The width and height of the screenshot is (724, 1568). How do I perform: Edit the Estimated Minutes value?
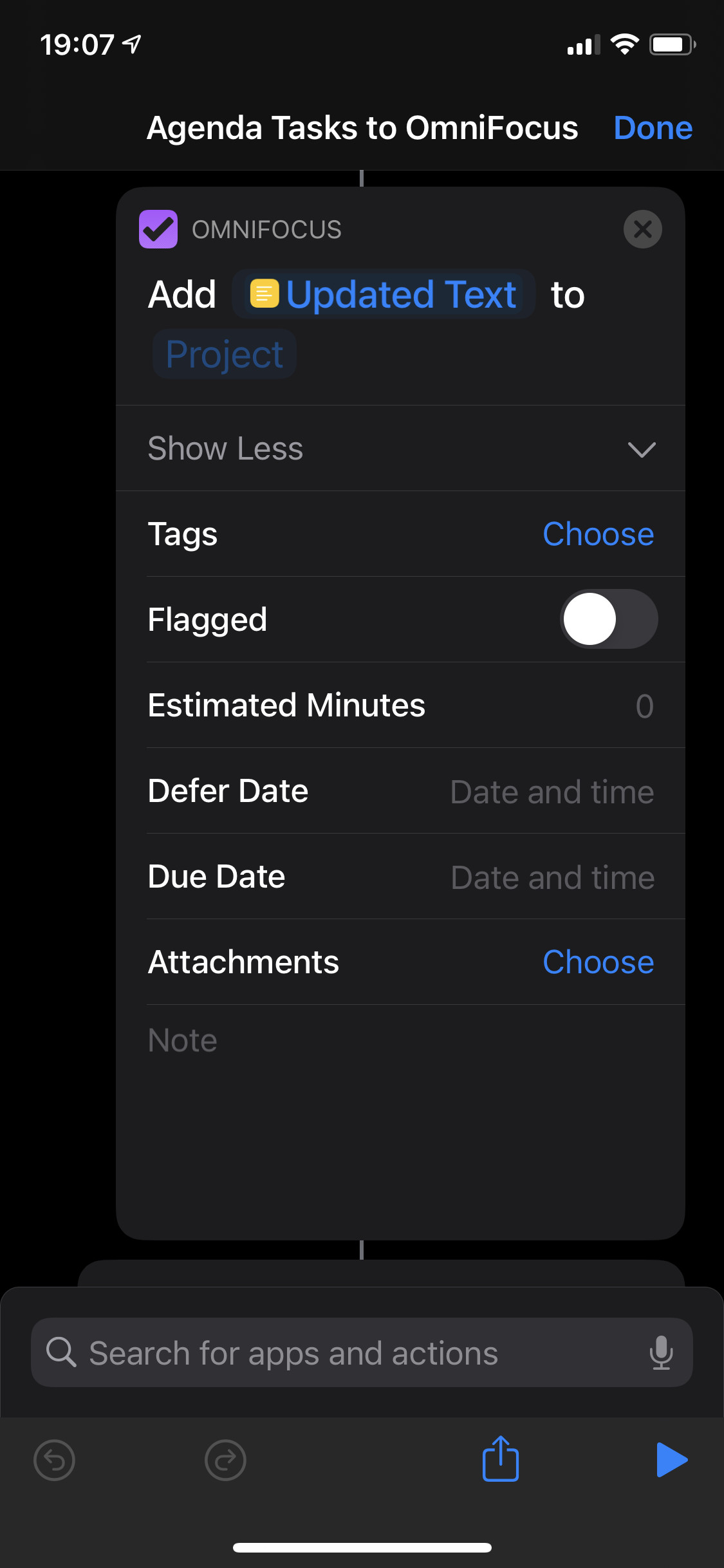pyautogui.click(x=644, y=705)
